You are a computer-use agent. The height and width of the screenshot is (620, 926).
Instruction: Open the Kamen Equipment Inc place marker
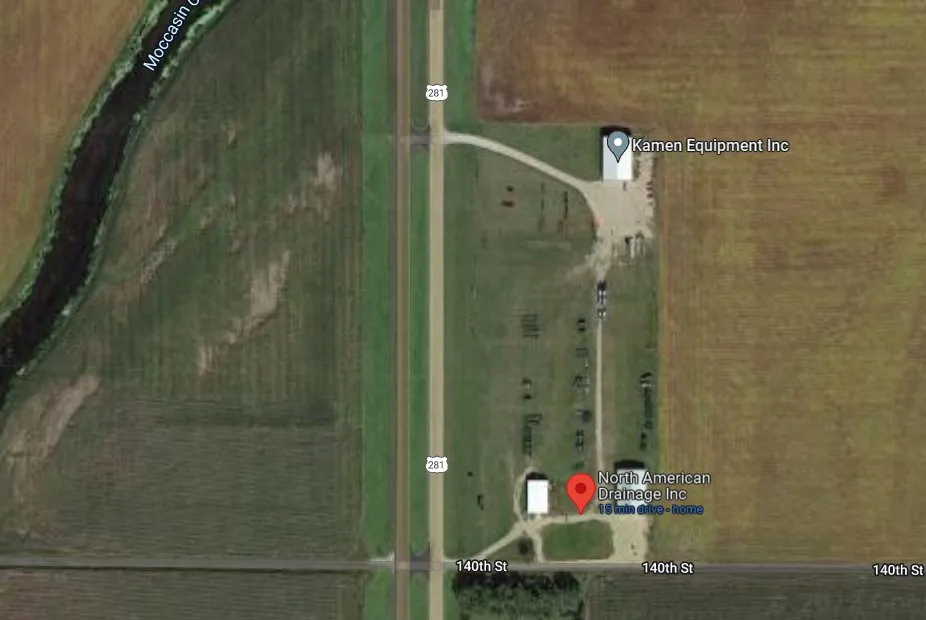618,146
